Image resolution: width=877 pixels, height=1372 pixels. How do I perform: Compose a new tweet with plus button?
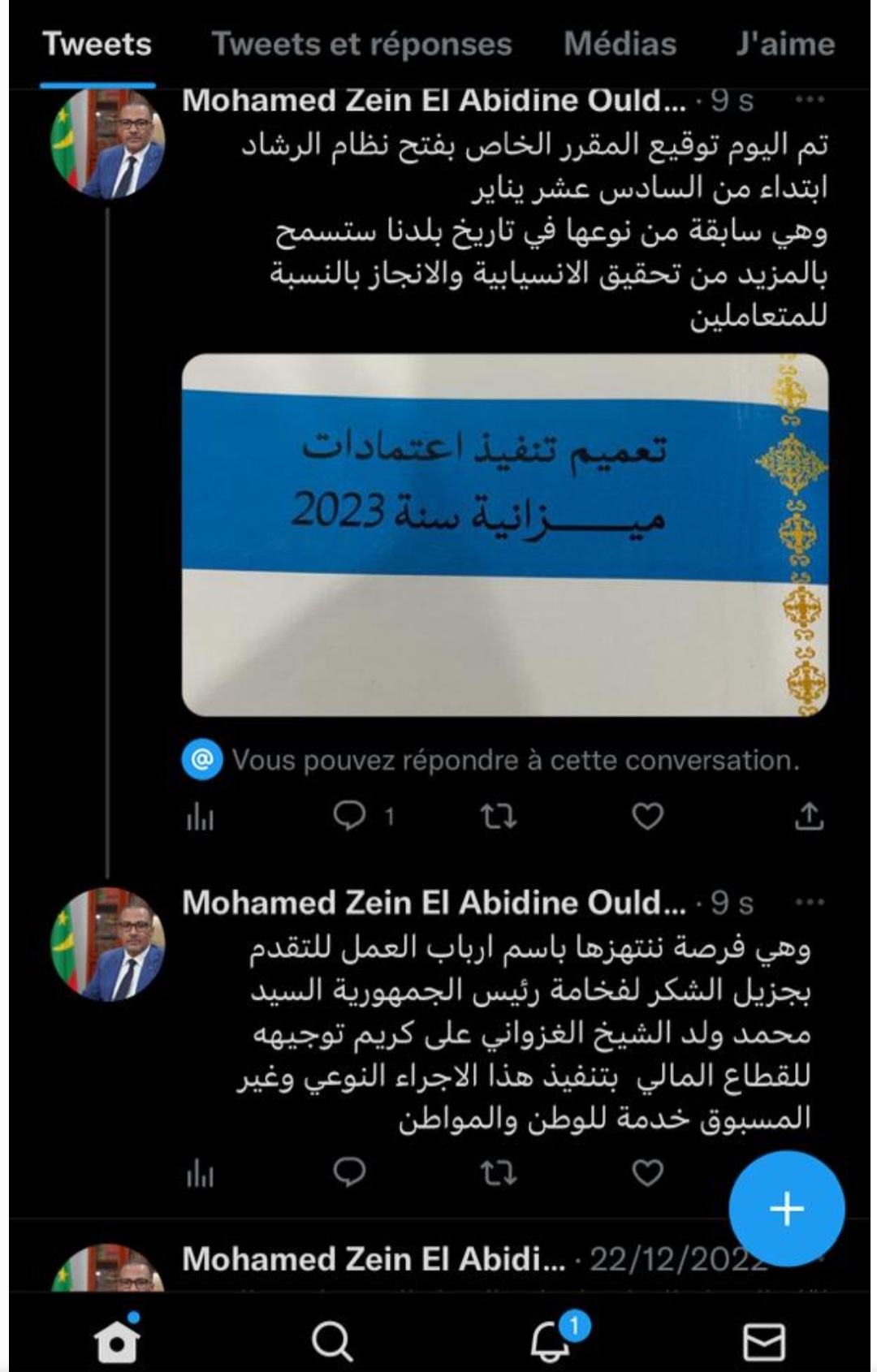pos(786,1209)
